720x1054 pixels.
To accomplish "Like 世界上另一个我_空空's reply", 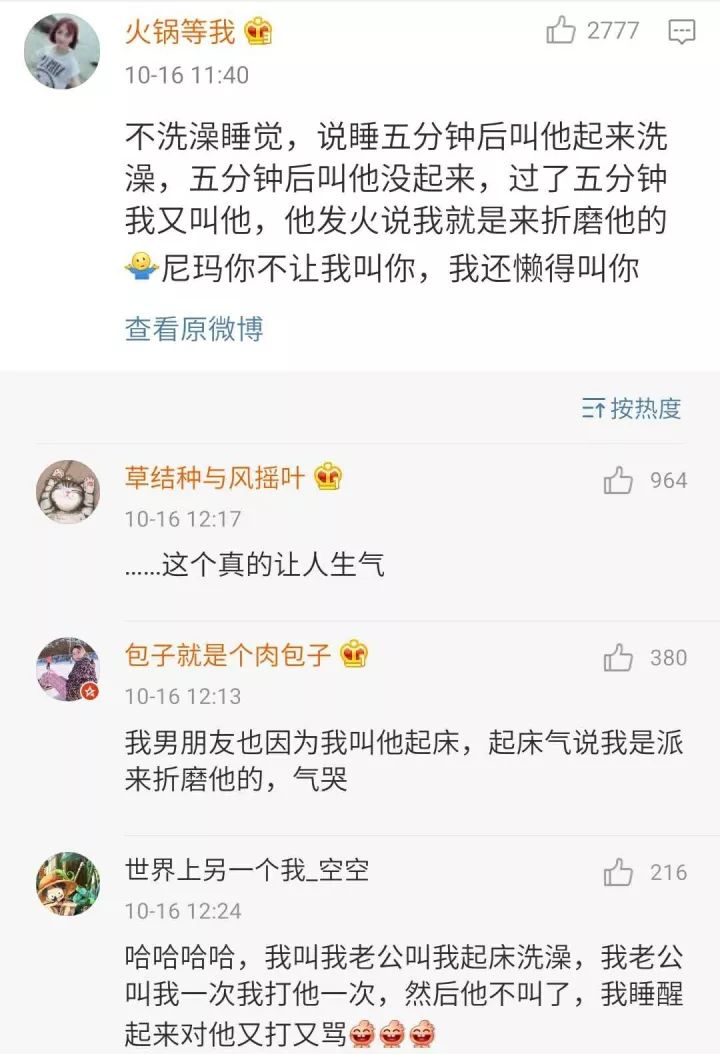I will [619, 872].
